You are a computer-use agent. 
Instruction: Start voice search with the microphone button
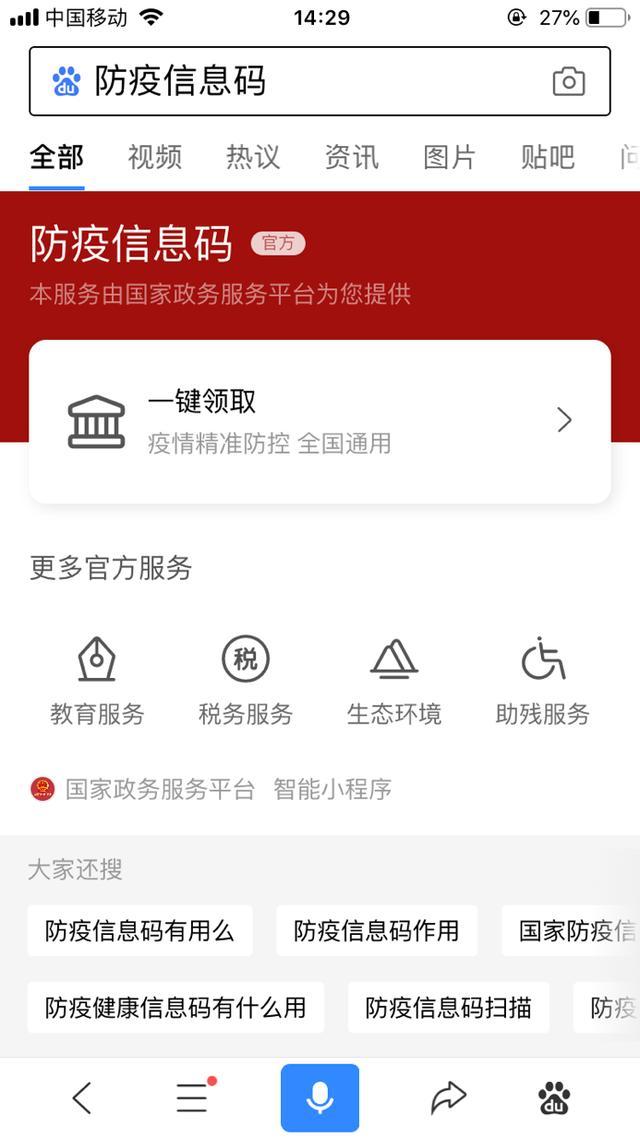(320, 1098)
